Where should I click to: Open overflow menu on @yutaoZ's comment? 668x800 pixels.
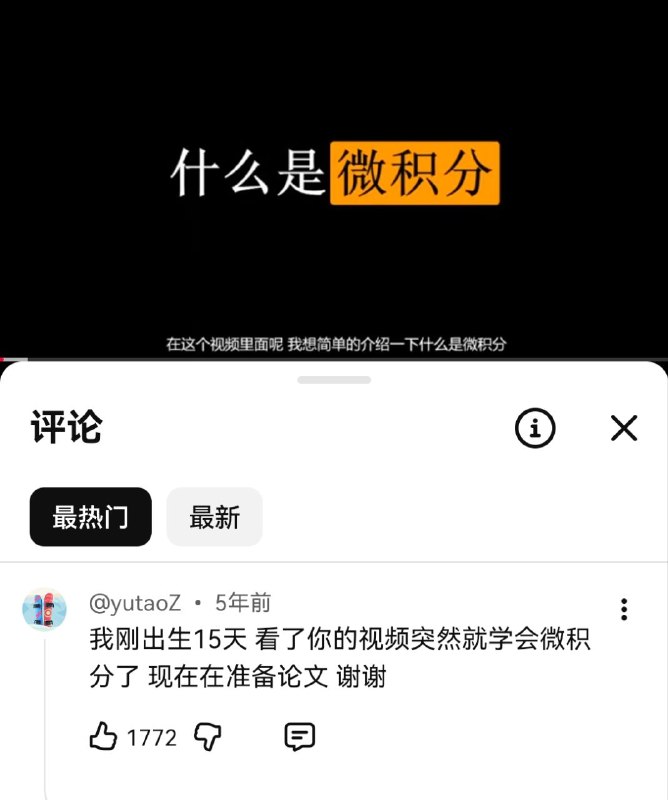click(624, 609)
